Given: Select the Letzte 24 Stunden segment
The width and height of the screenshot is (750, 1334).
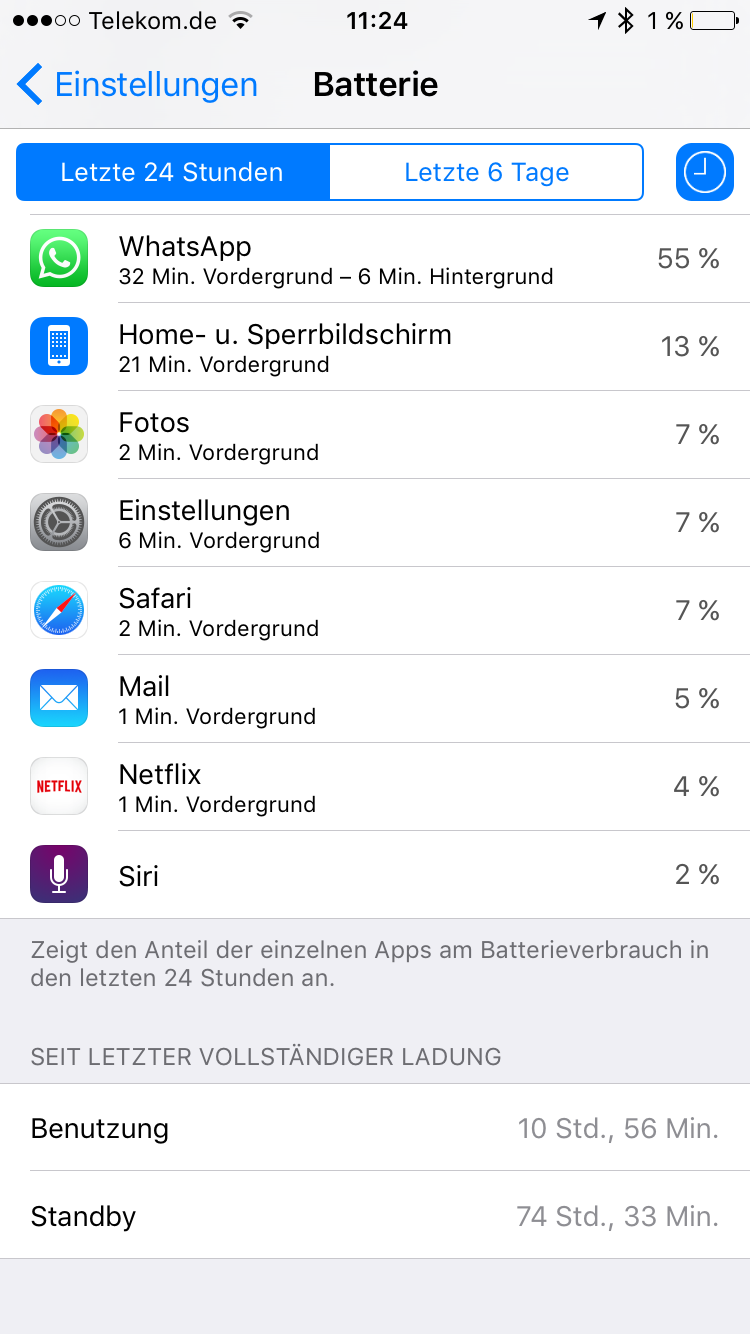Looking at the screenshot, I should click(172, 172).
